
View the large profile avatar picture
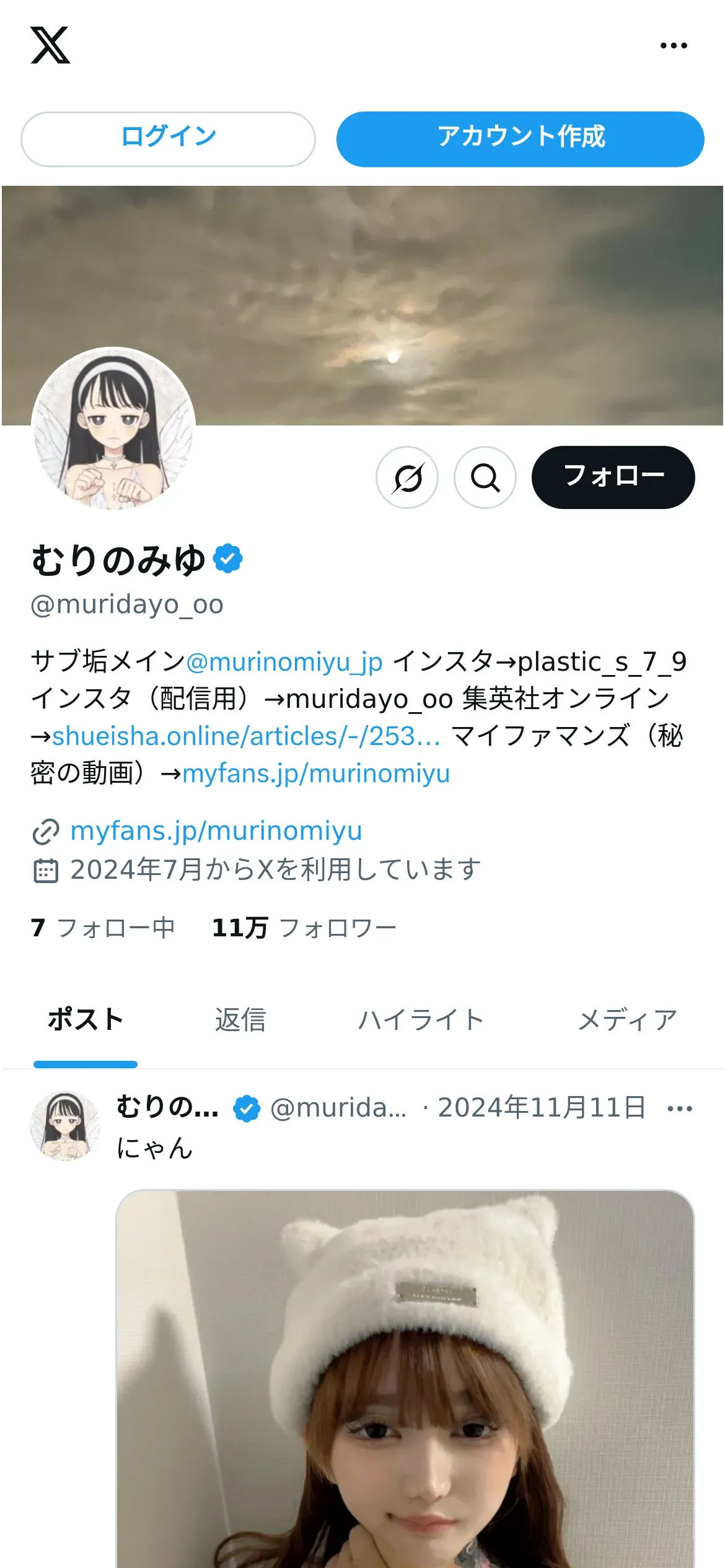(113, 429)
